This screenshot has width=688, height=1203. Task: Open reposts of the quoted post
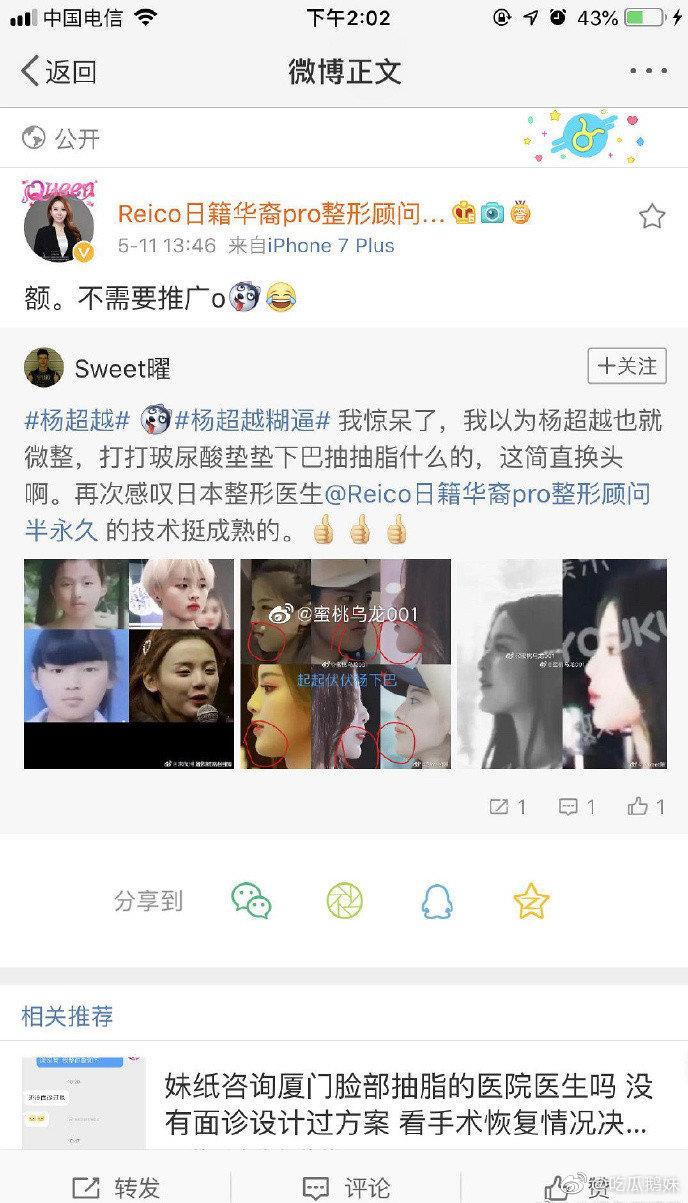click(508, 806)
